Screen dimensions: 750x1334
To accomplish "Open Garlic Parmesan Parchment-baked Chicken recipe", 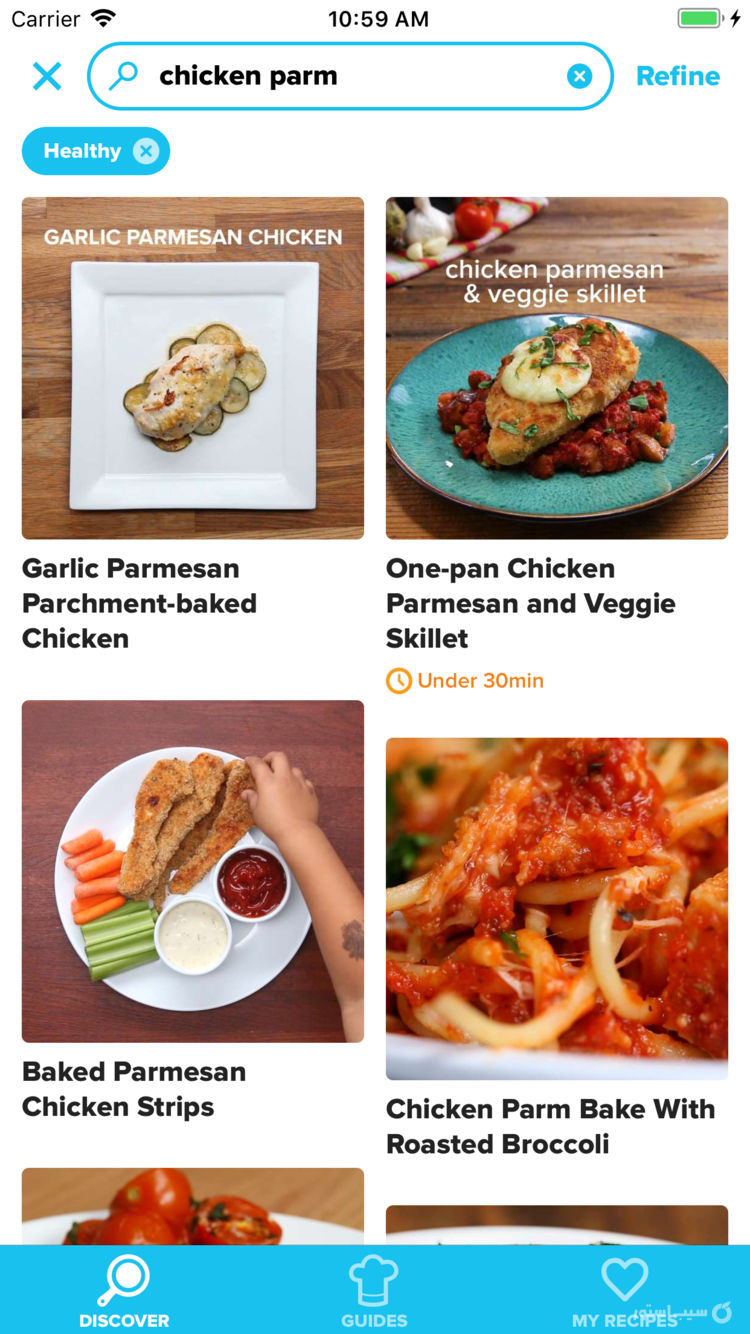I will [x=193, y=368].
